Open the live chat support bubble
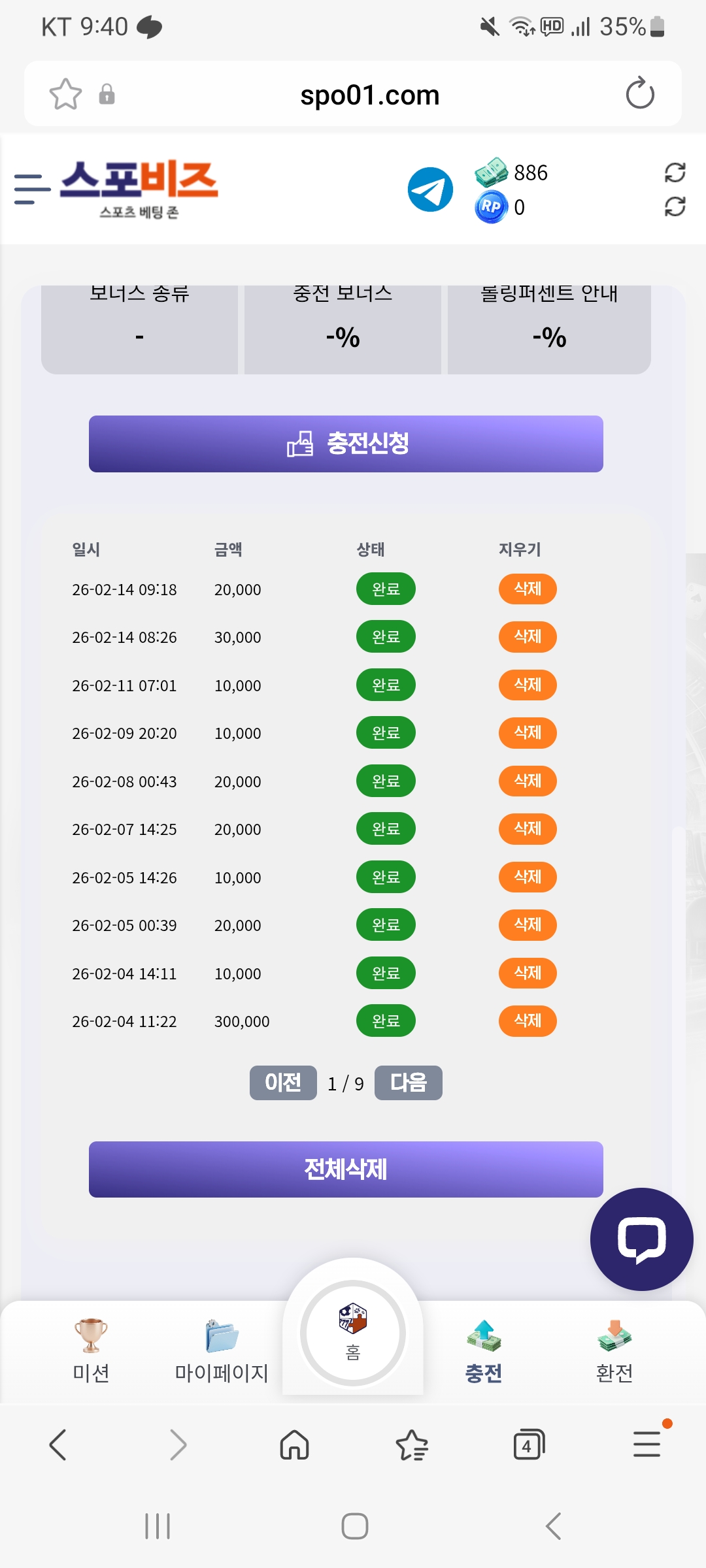706x1568 pixels. coord(641,1239)
